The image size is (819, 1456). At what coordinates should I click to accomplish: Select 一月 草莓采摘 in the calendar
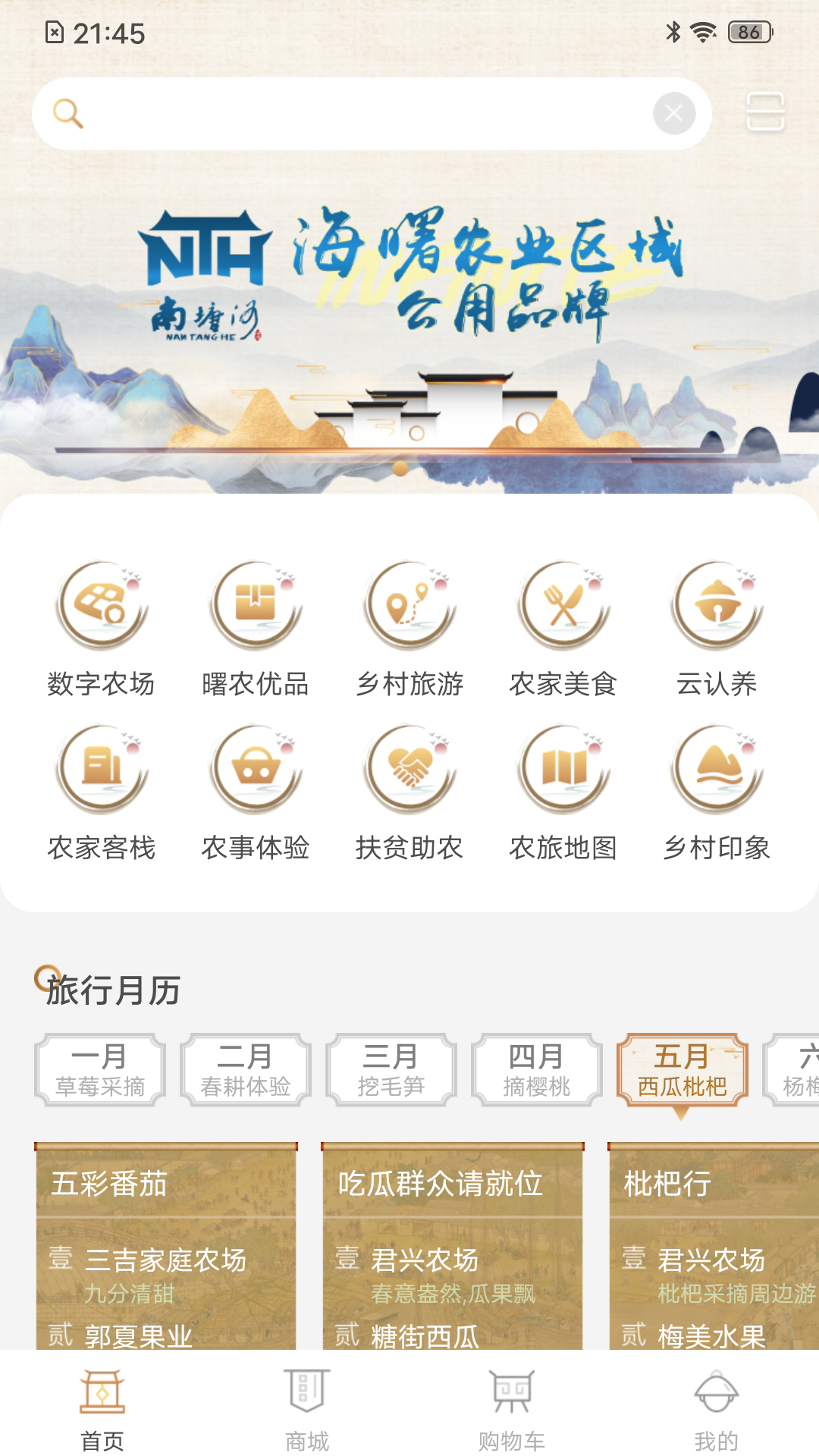[x=100, y=1070]
